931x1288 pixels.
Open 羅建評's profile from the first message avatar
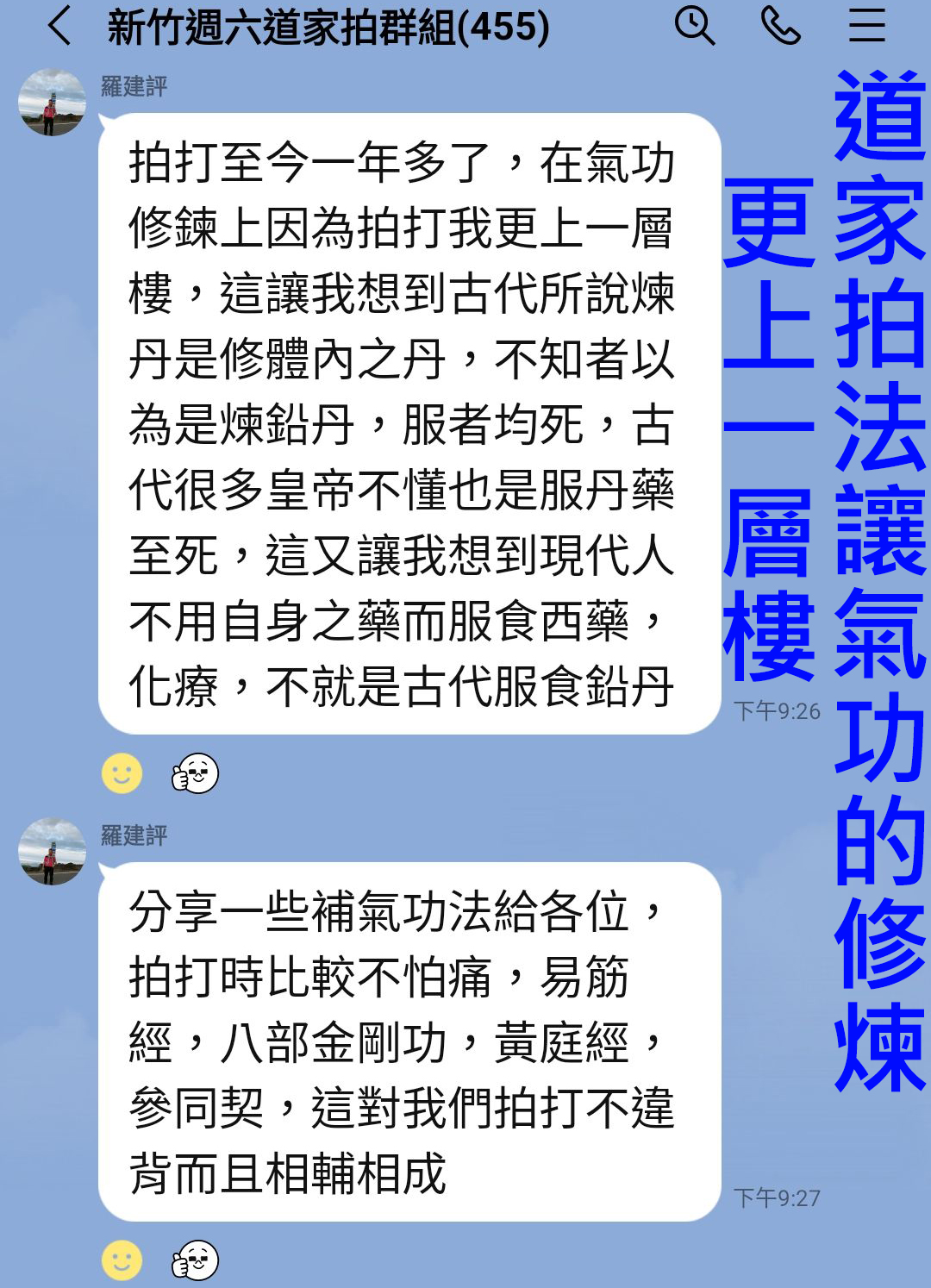tap(52, 103)
